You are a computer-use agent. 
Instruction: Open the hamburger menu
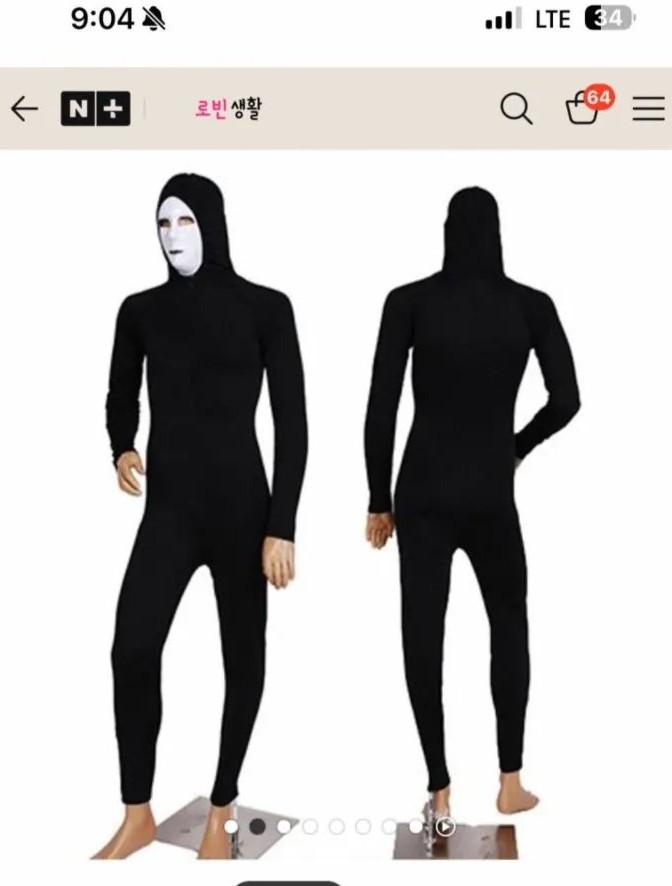[x=648, y=109]
